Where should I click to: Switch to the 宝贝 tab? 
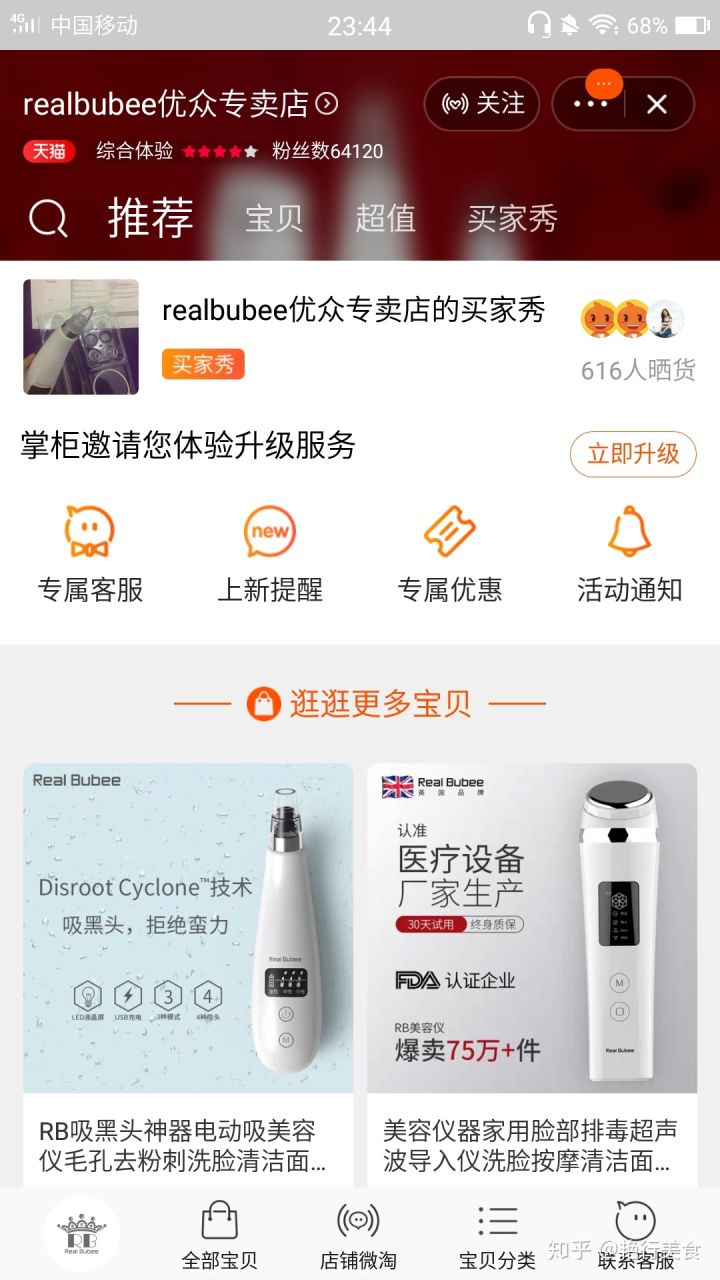(274, 219)
